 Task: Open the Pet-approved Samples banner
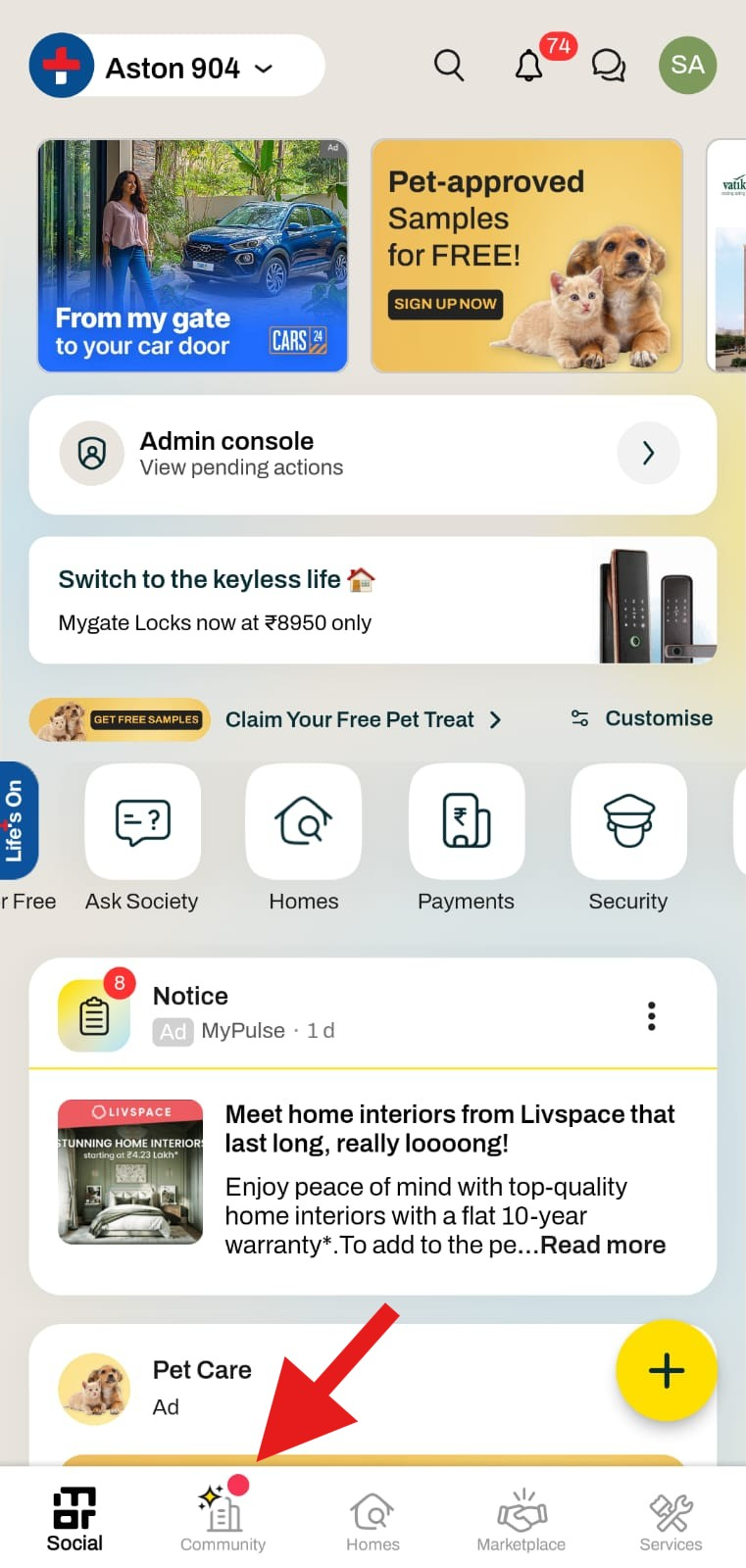[526, 256]
